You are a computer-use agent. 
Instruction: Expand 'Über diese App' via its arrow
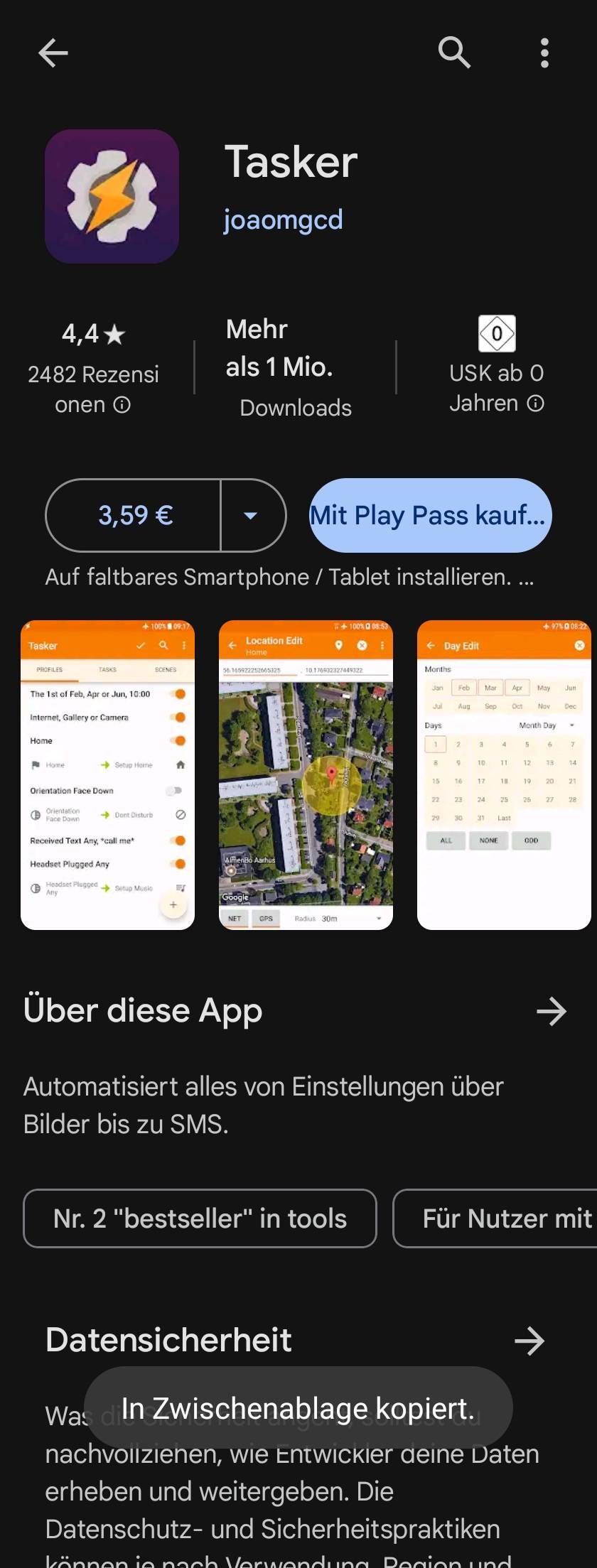click(550, 1011)
